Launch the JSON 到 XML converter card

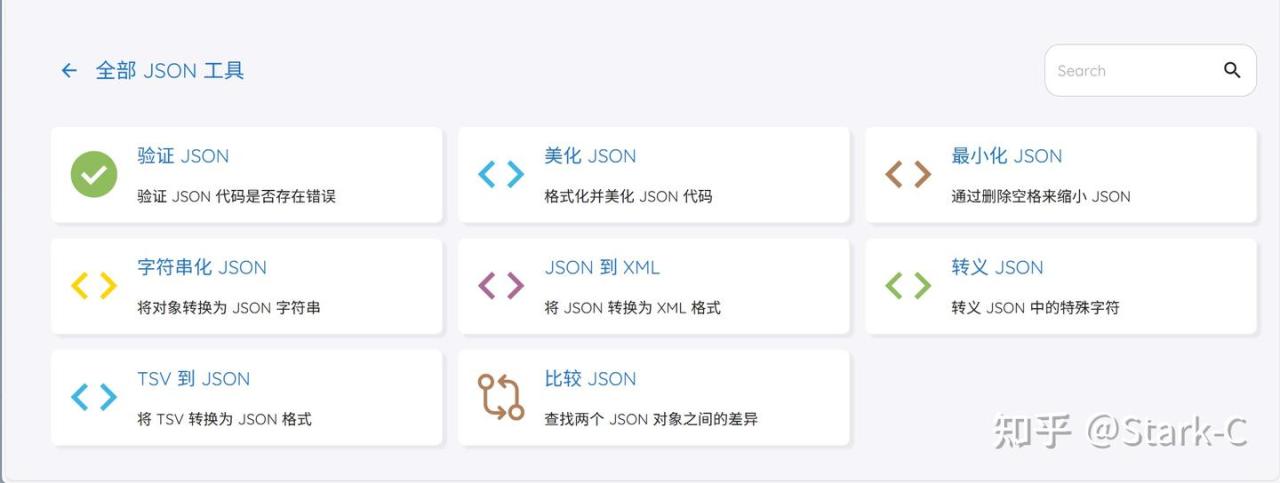(653, 286)
